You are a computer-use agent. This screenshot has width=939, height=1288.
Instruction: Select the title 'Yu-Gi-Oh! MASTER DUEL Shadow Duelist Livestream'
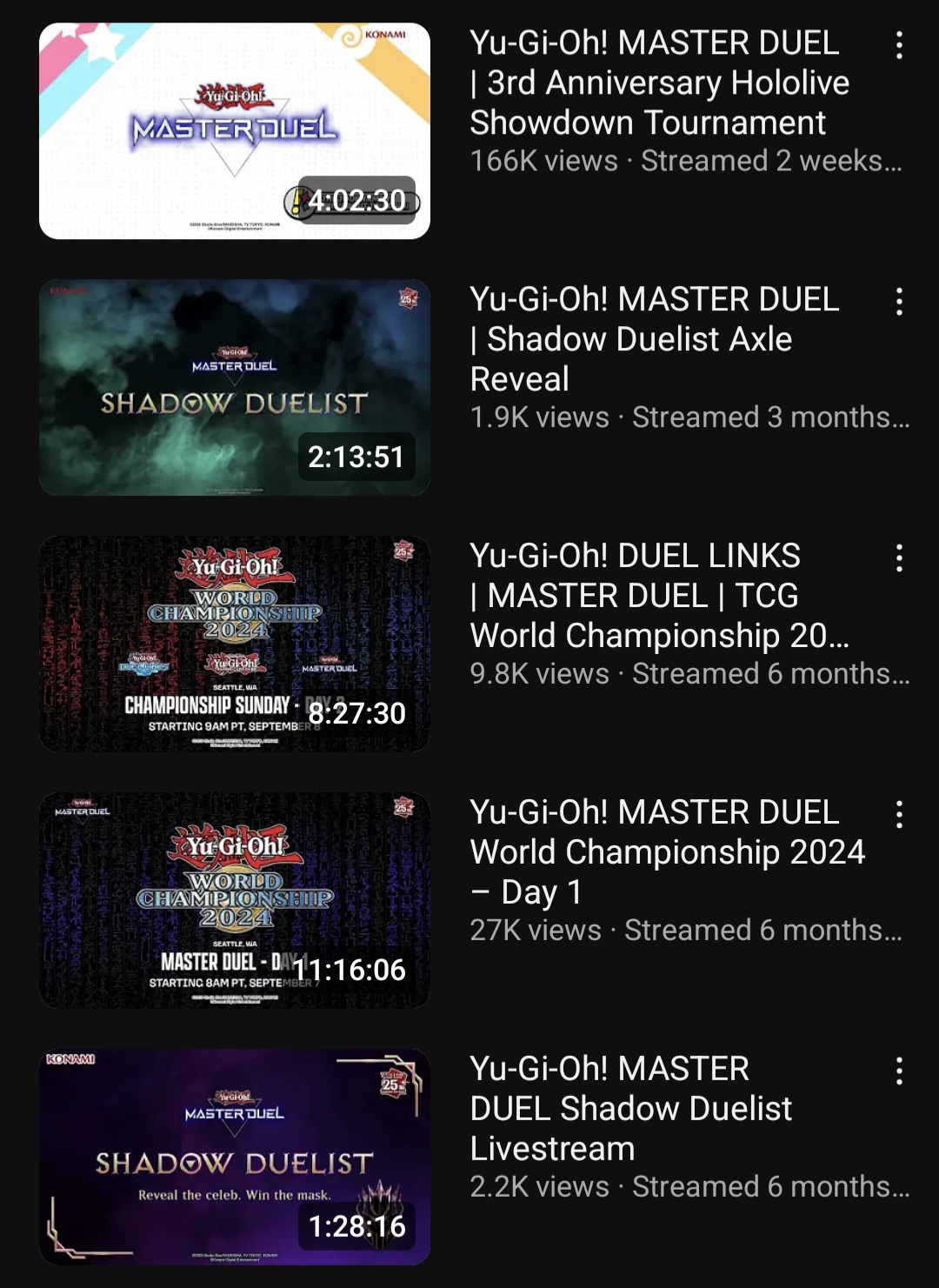click(x=630, y=1109)
